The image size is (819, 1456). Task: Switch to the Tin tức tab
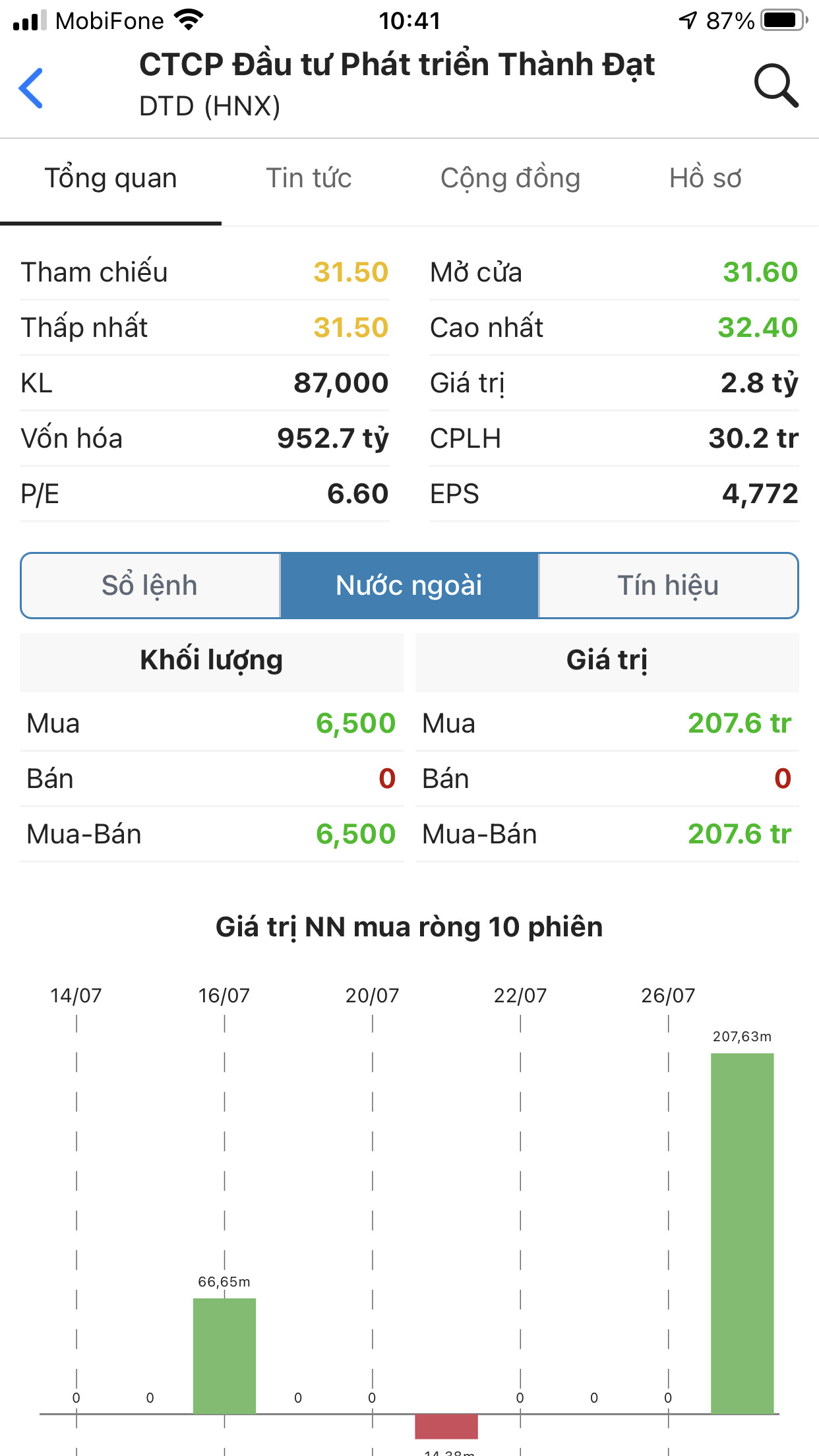(309, 179)
